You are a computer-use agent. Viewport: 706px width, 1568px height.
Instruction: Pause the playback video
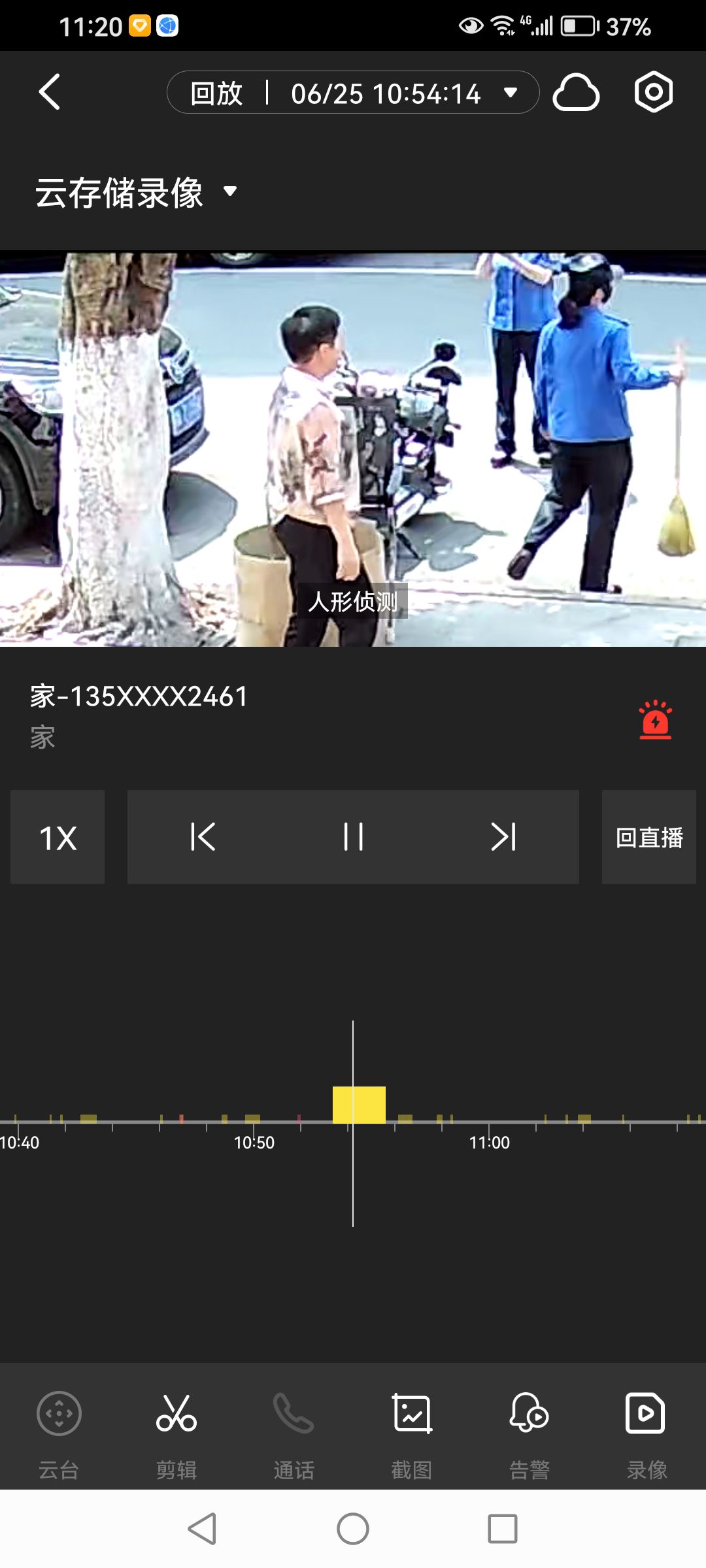(x=353, y=837)
